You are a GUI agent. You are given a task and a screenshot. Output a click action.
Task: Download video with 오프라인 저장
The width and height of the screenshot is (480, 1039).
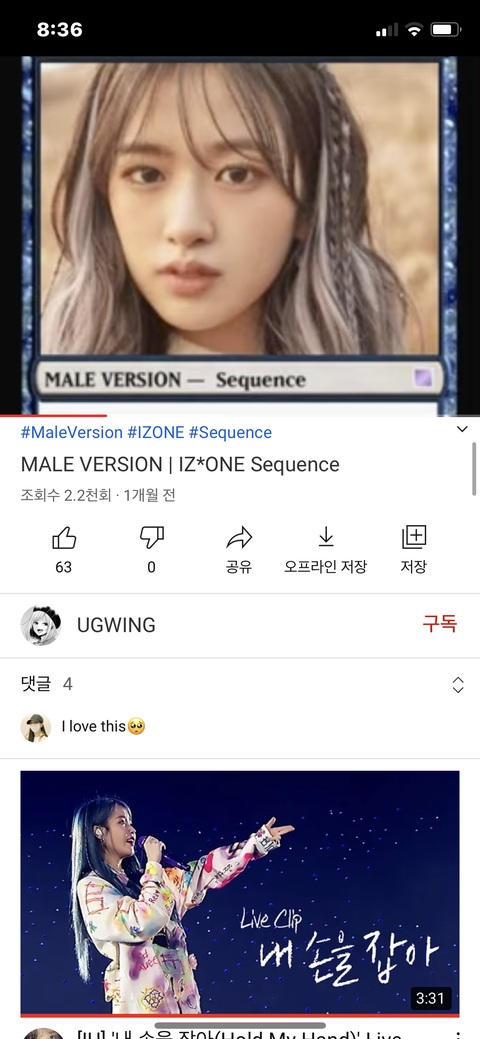tap(326, 549)
